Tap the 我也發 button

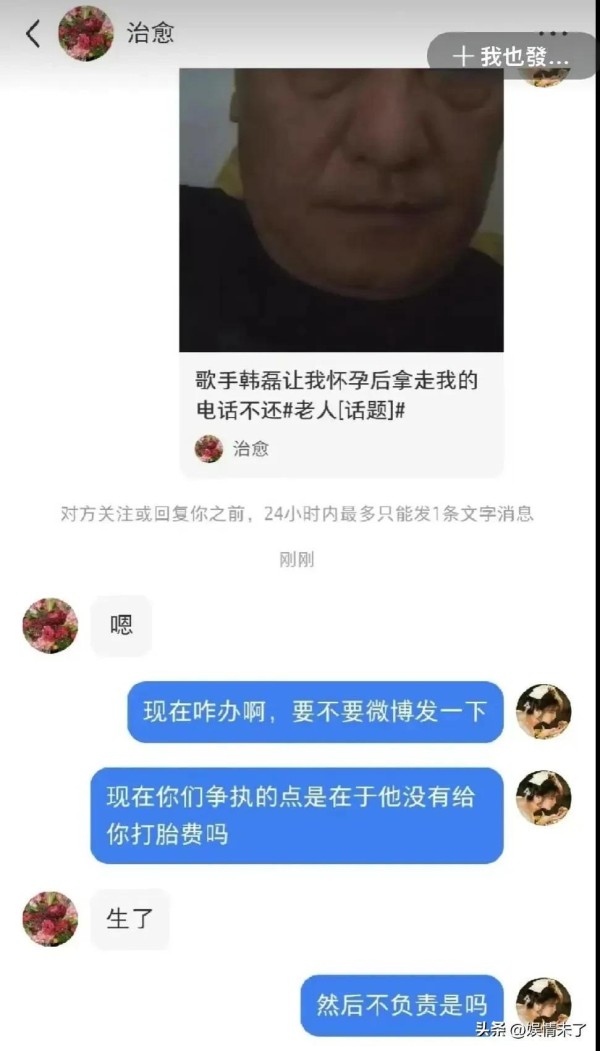tap(511, 57)
